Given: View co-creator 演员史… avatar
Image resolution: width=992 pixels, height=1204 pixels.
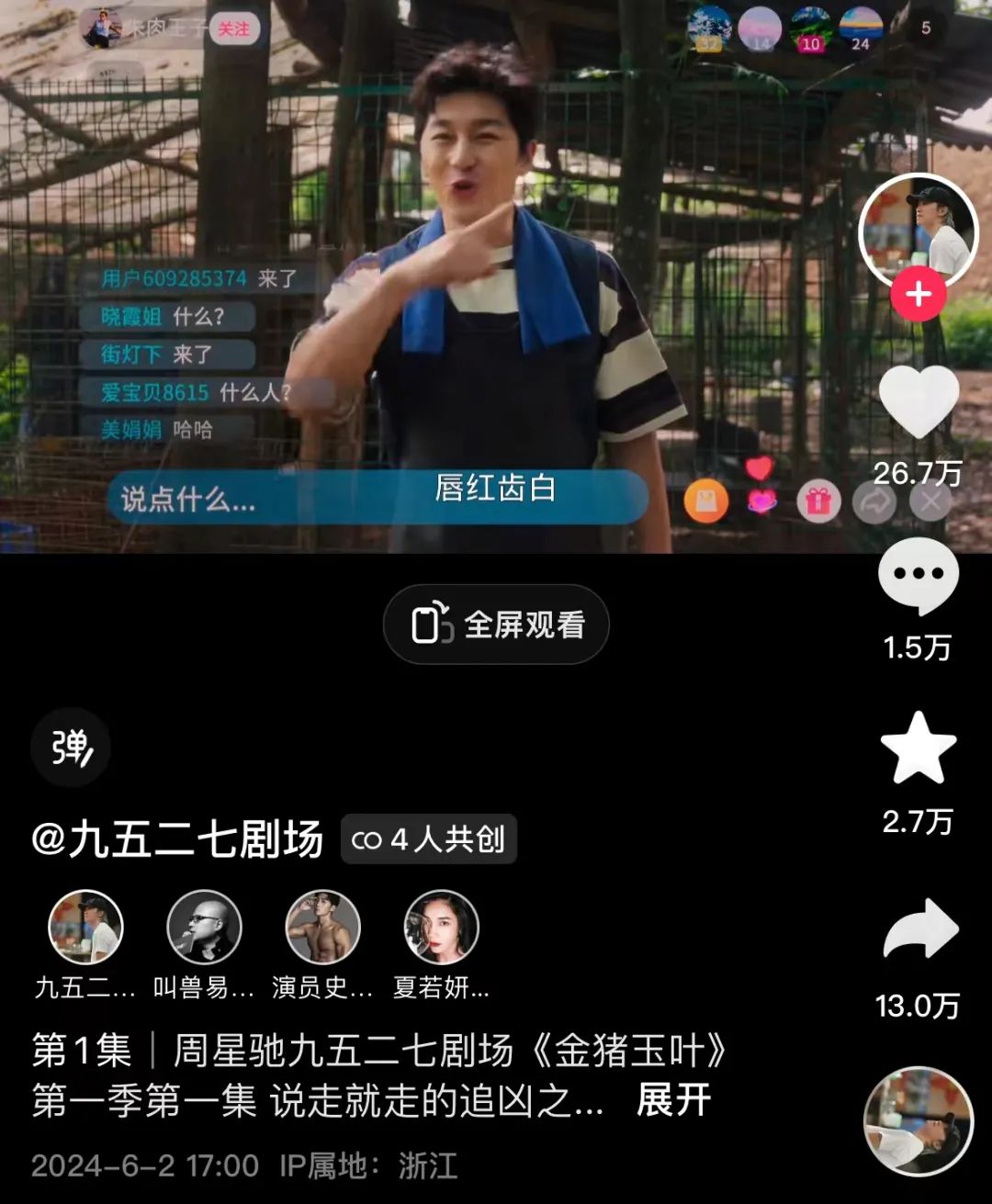Looking at the screenshot, I should 322,928.
